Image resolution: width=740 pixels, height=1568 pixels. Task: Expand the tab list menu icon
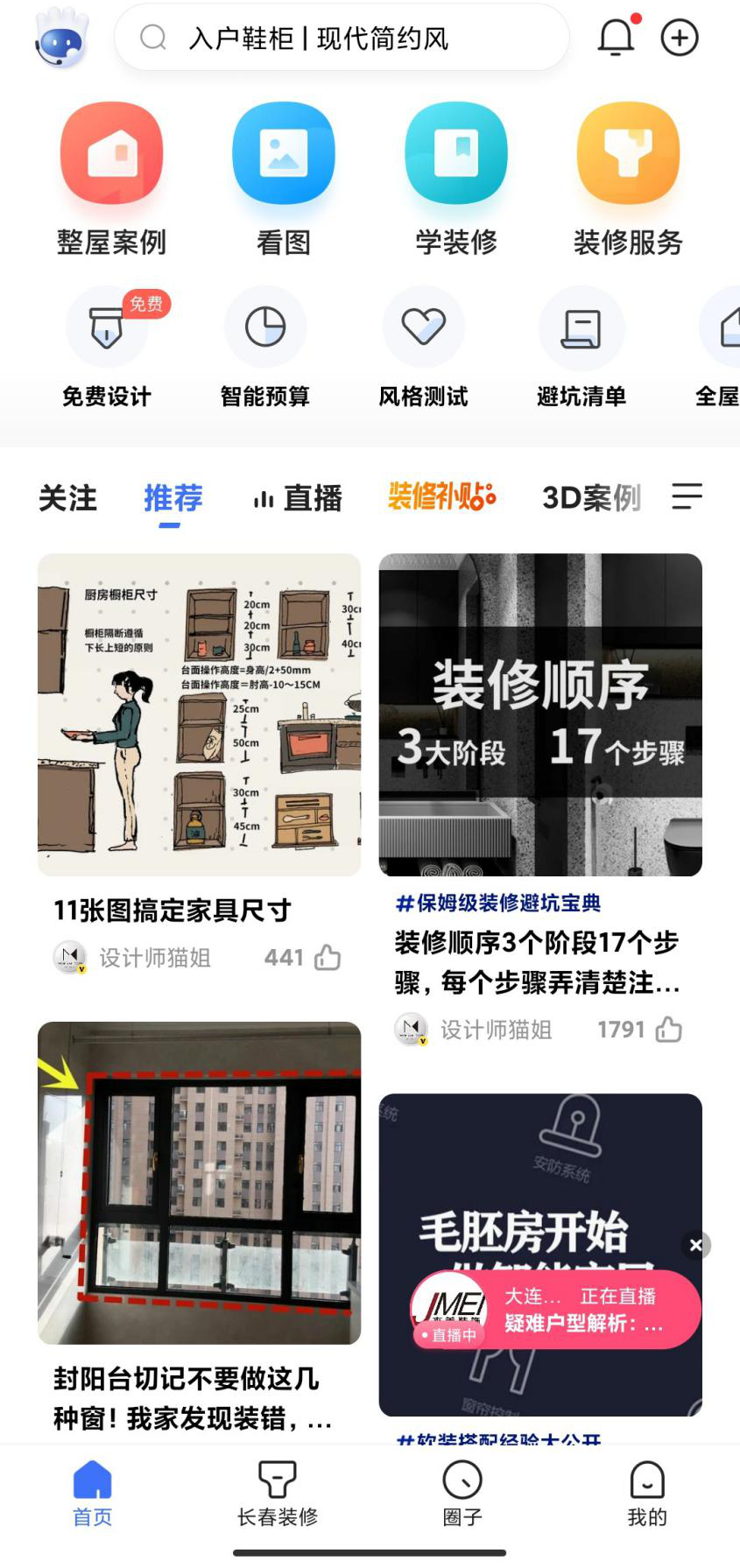click(x=687, y=496)
